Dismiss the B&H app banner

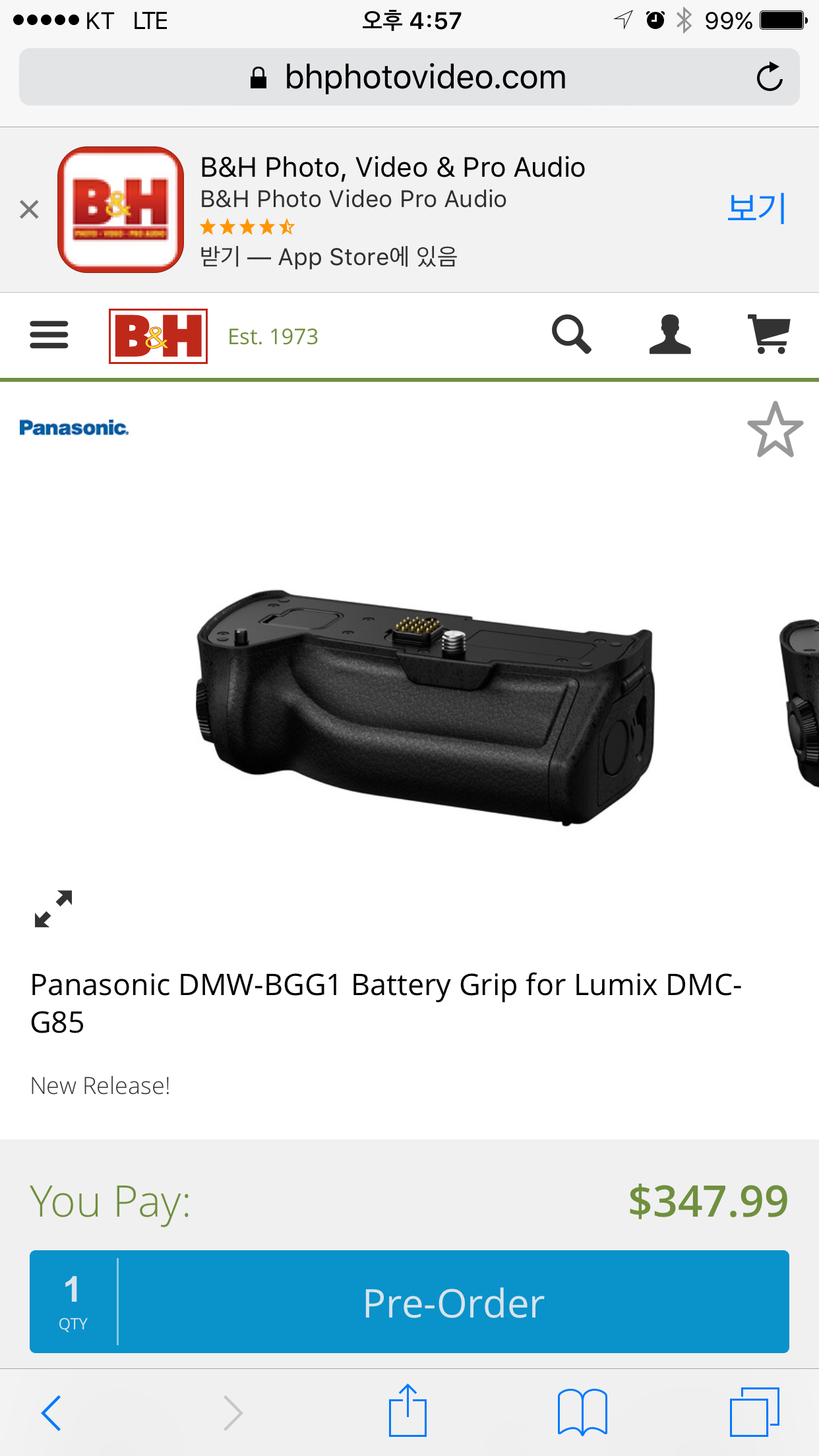[x=29, y=210]
